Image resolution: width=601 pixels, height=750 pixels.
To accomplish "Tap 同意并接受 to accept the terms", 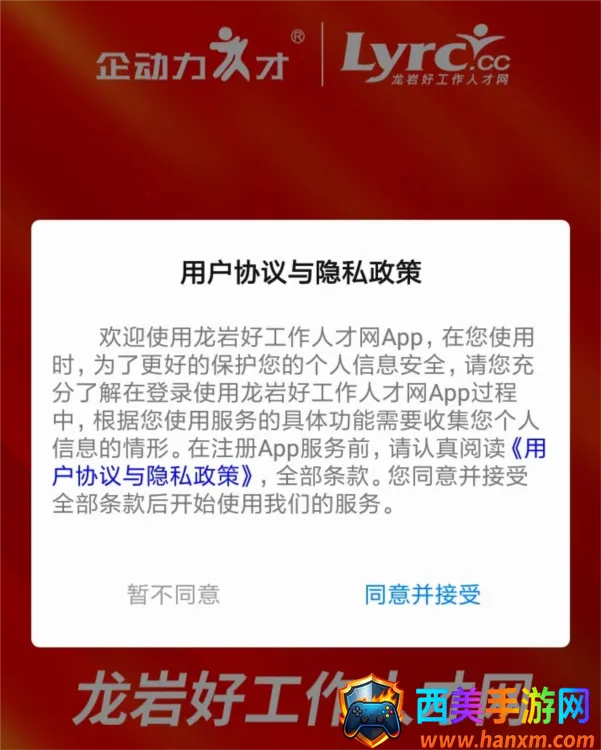I will coord(422,595).
